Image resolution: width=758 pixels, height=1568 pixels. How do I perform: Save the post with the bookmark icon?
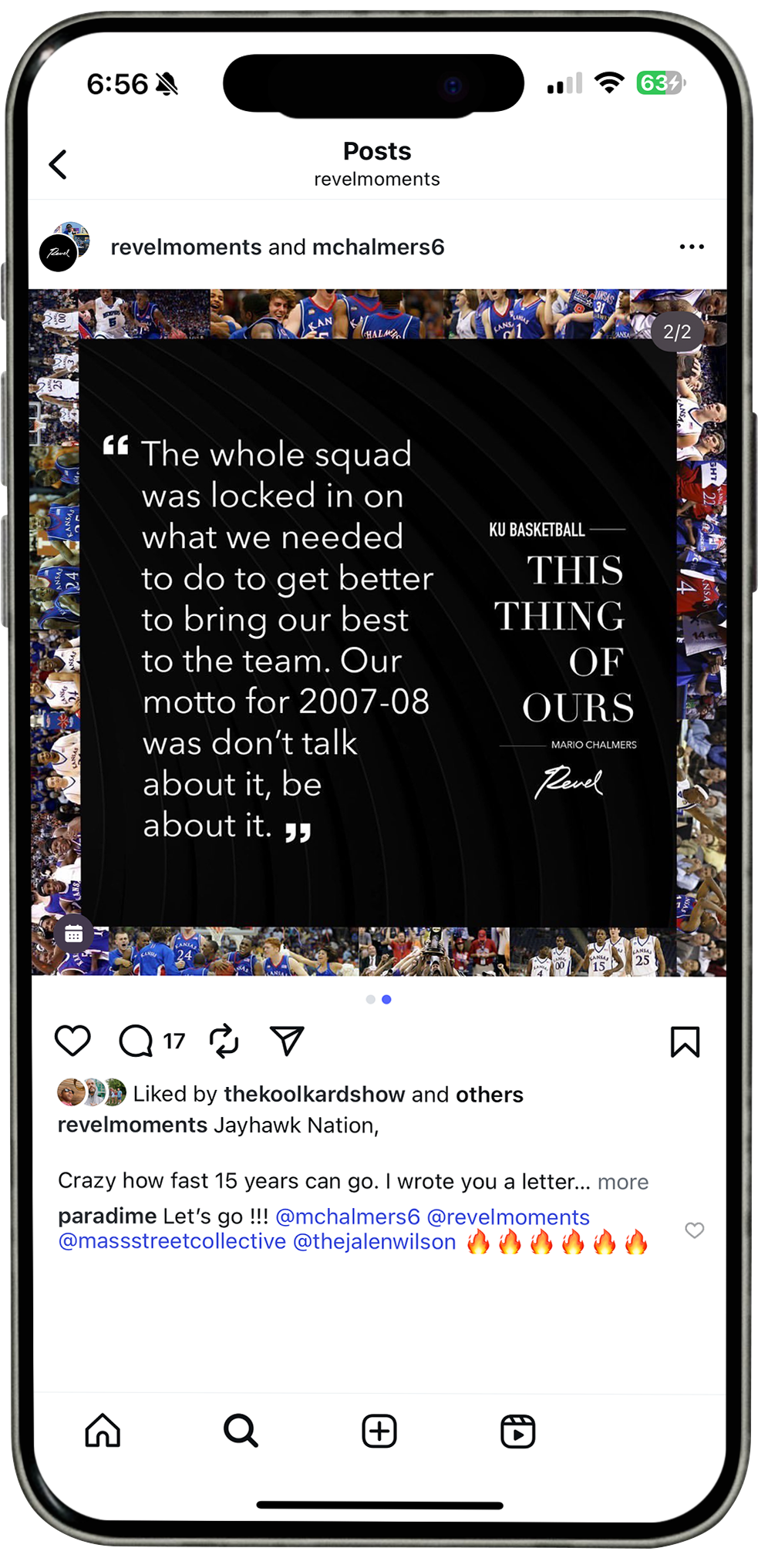685,1041
